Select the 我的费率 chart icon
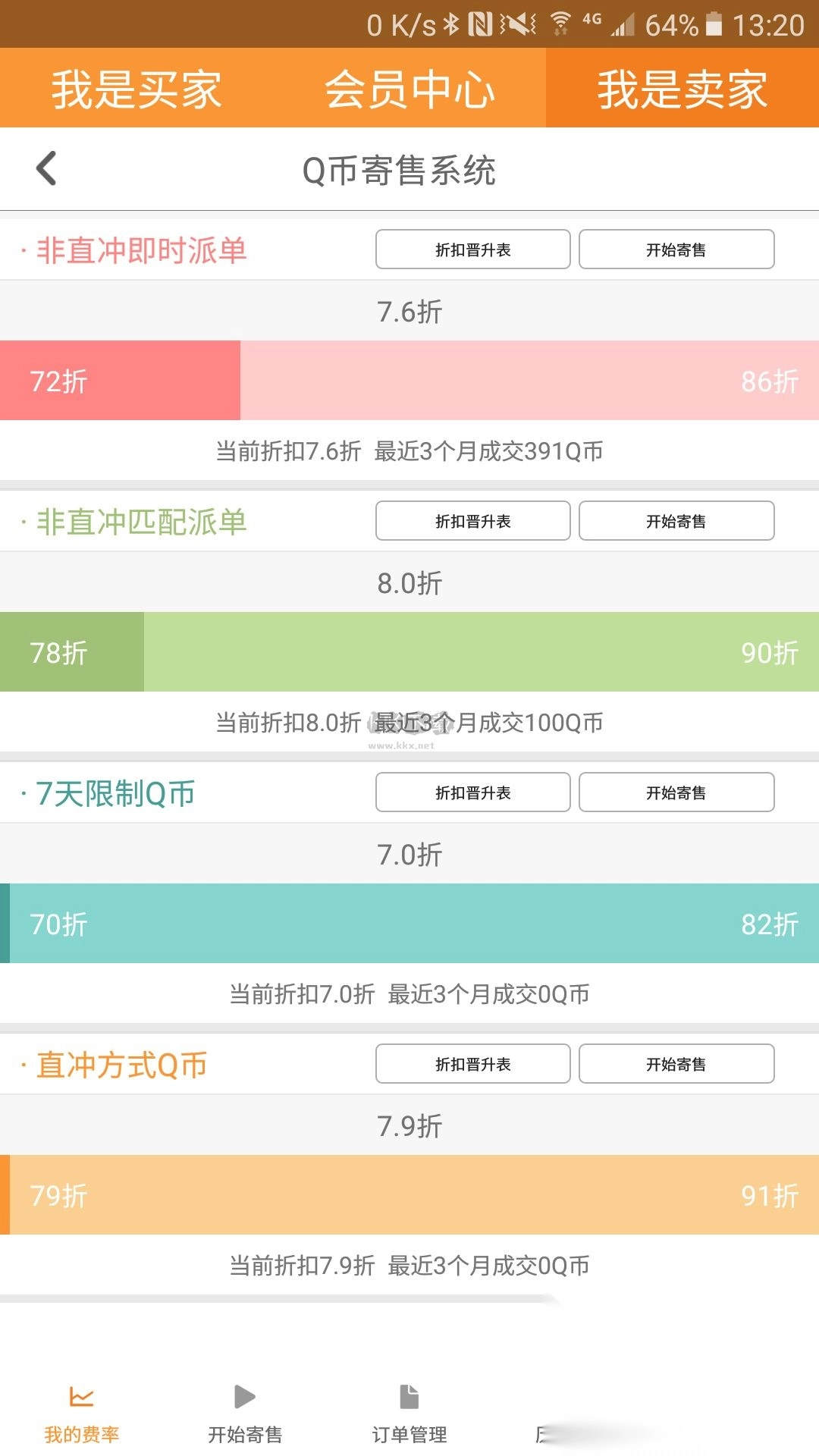This screenshot has height=1456, width=819. (81, 1398)
